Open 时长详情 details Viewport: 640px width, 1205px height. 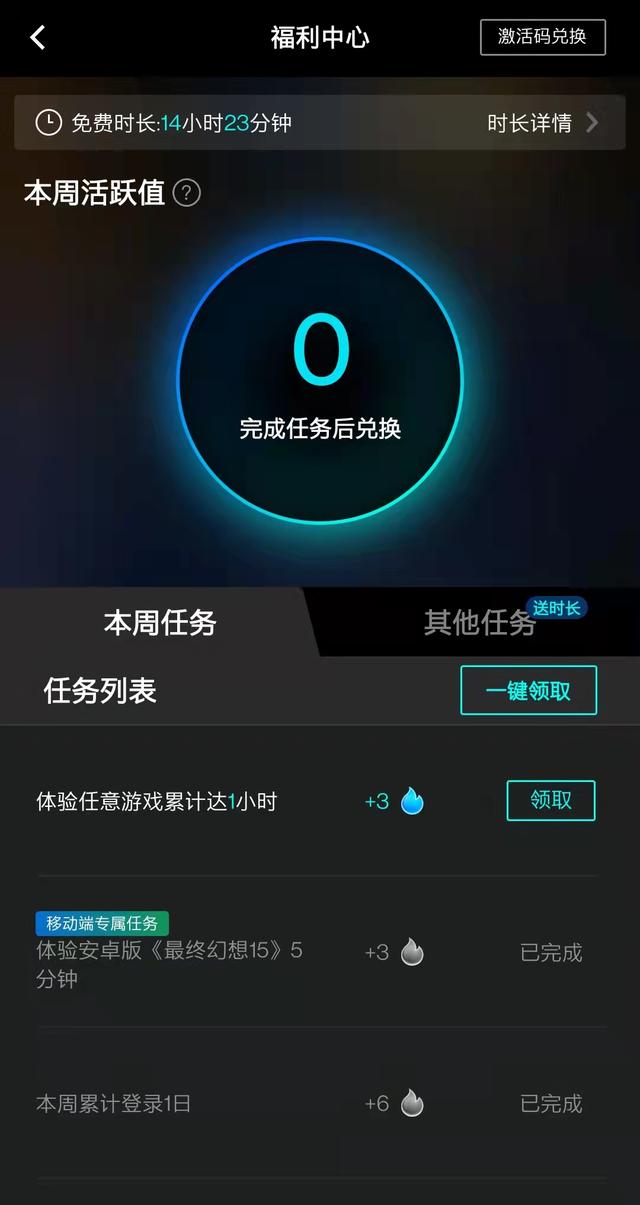coord(543,123)
